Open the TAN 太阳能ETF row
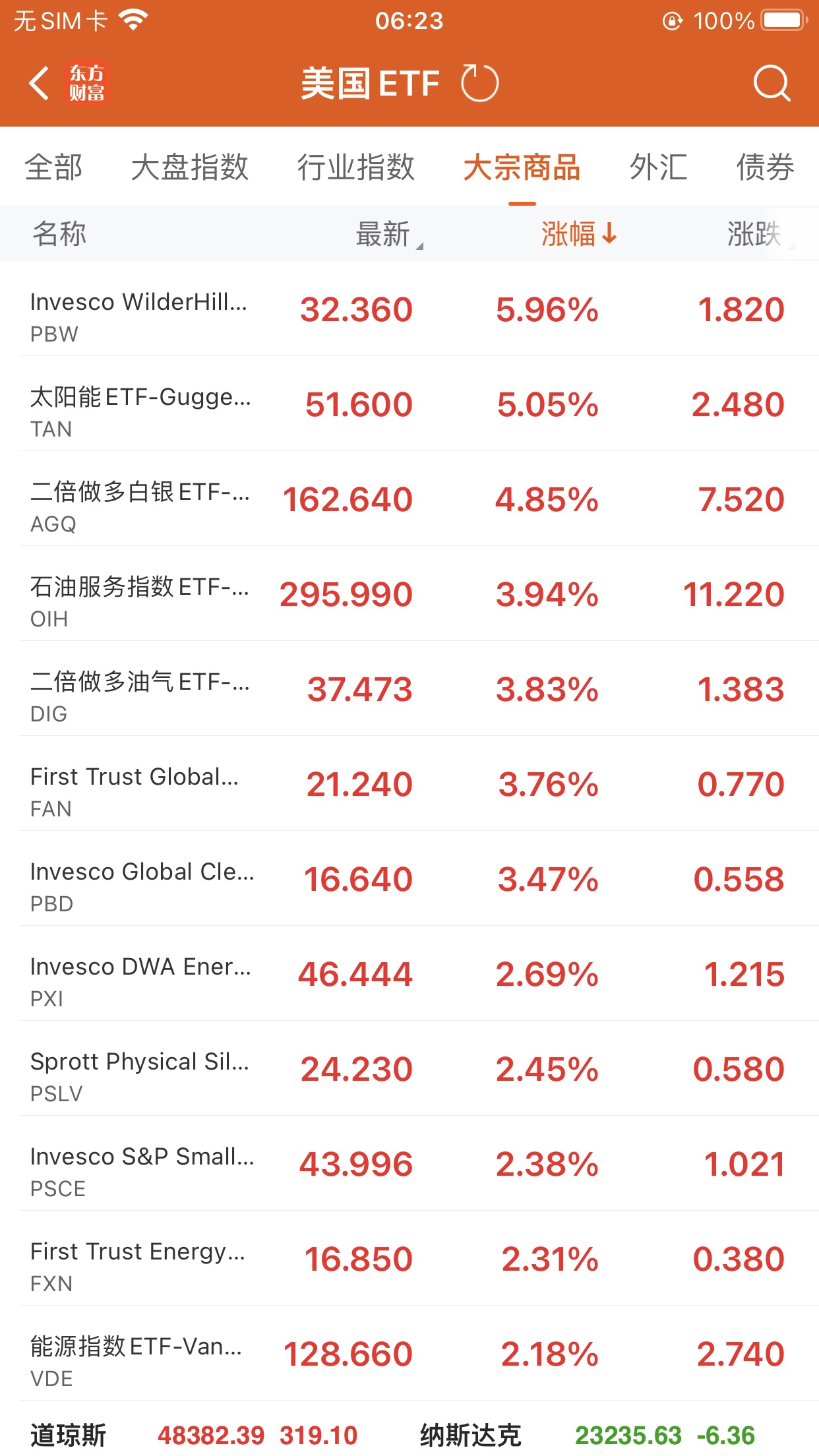The image size is (819, 1456). (409, 404)
